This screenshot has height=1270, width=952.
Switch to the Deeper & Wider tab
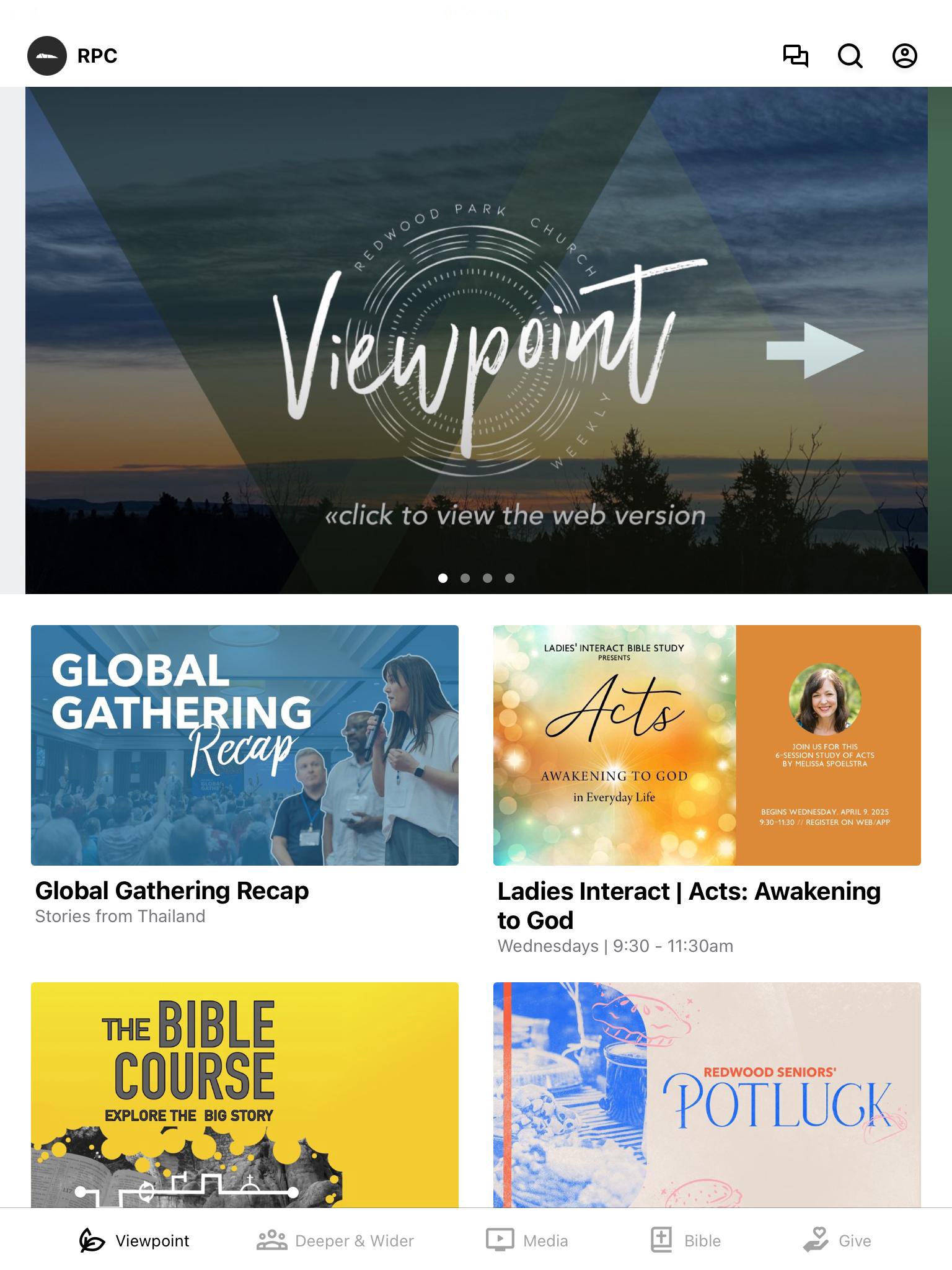(x=335, y=1240)
